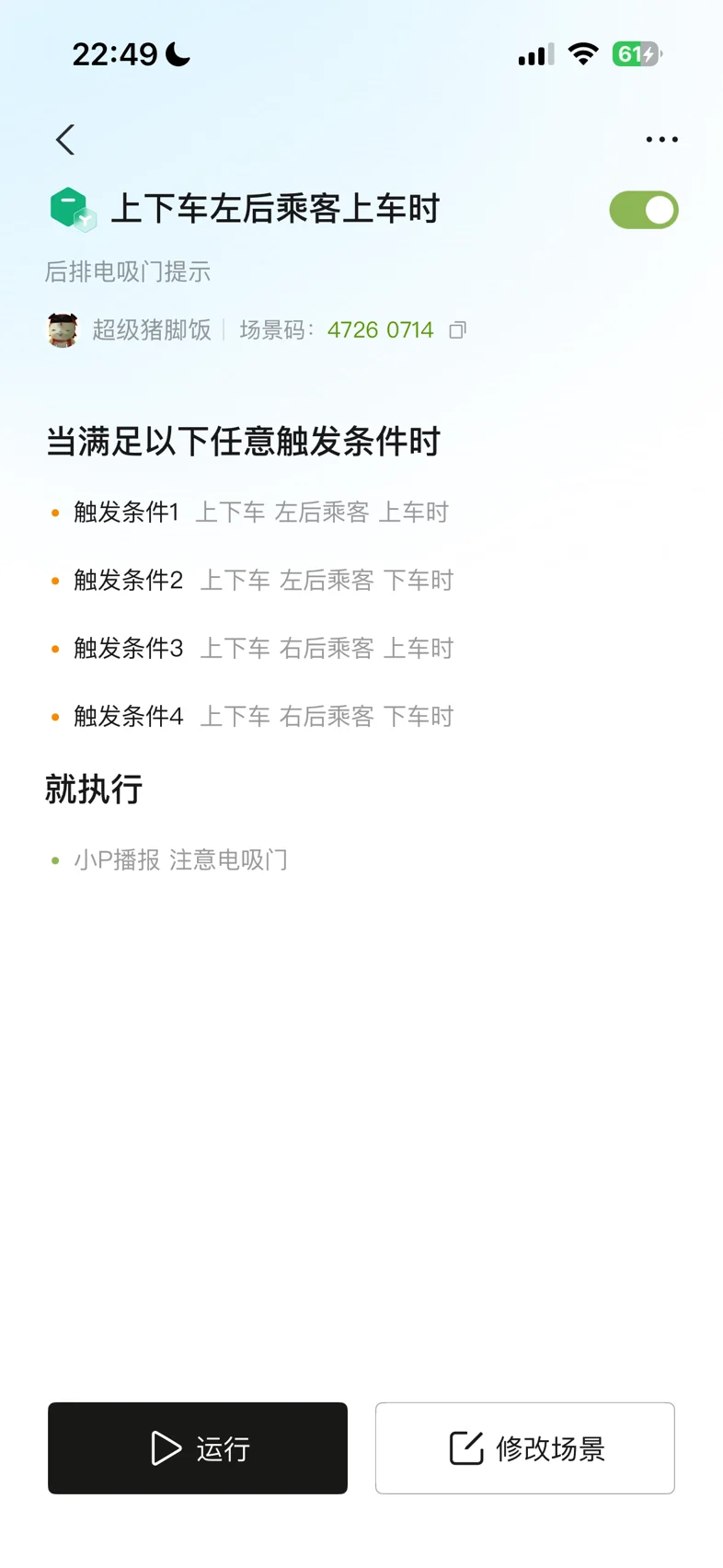The height and width of the screenshot is (1568, 723).
Task: Tap 修改场景 to edit this scene
Action: (x=525, y=1447)
